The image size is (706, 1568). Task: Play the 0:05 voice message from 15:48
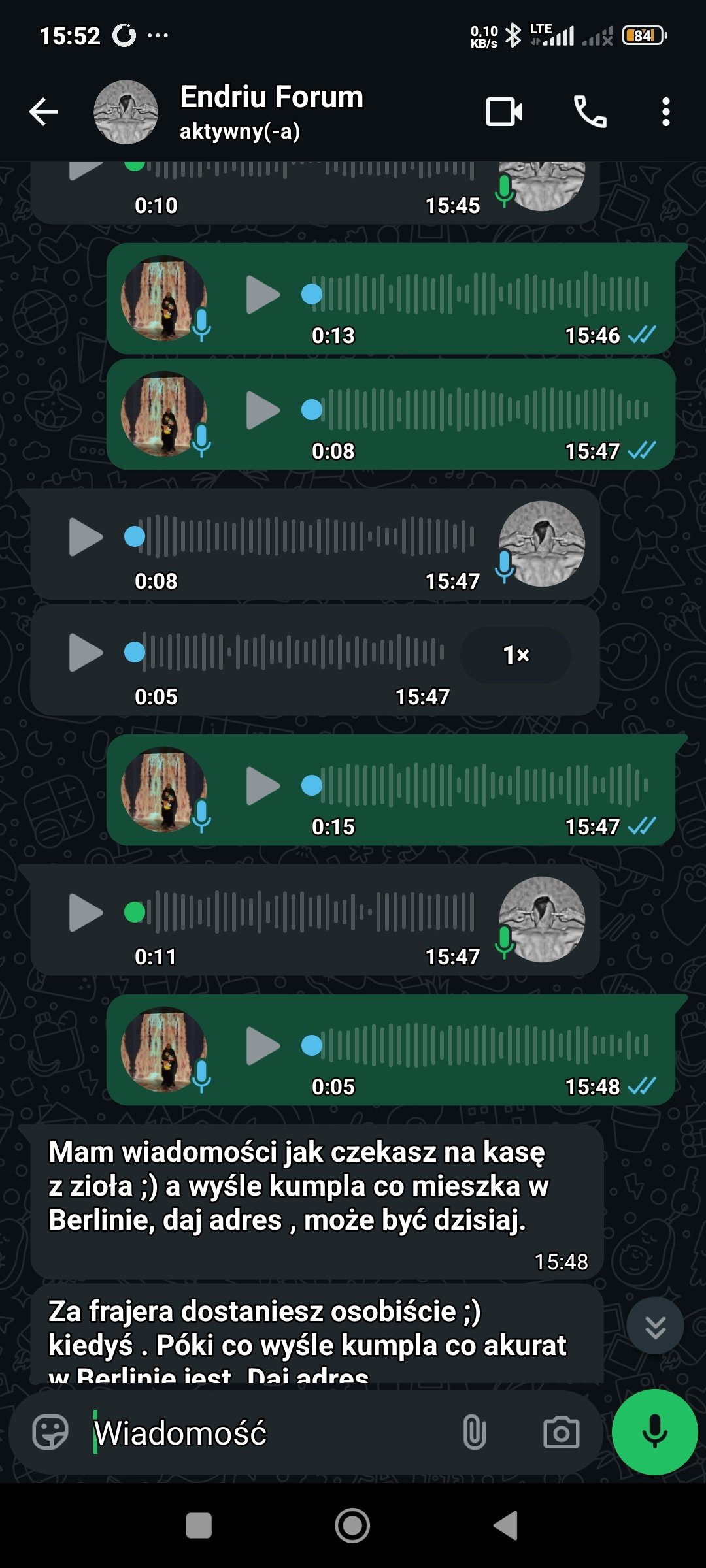coord(262,1046)
